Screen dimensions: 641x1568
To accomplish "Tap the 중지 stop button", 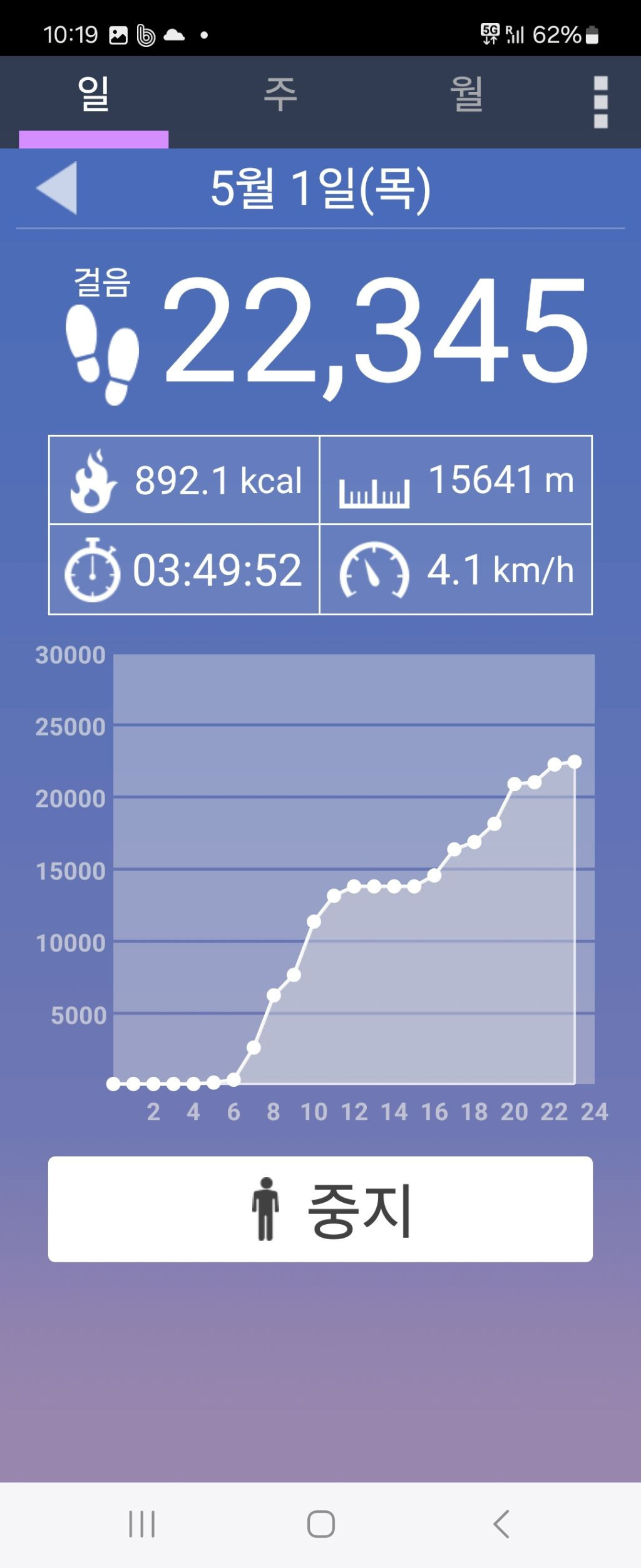I will point(320,1209).
